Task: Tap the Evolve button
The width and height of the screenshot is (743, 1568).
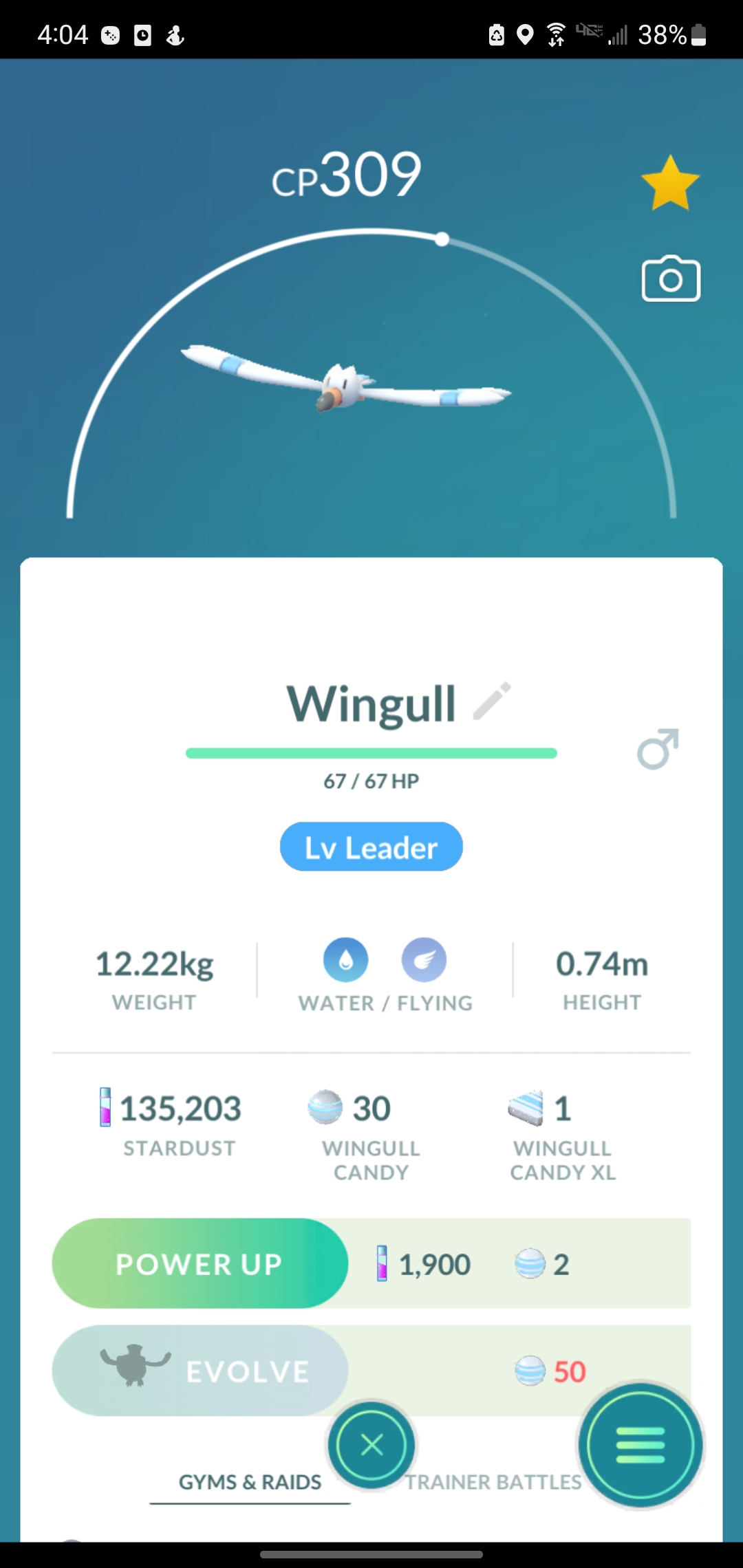Action: (x=200, y=1371)
